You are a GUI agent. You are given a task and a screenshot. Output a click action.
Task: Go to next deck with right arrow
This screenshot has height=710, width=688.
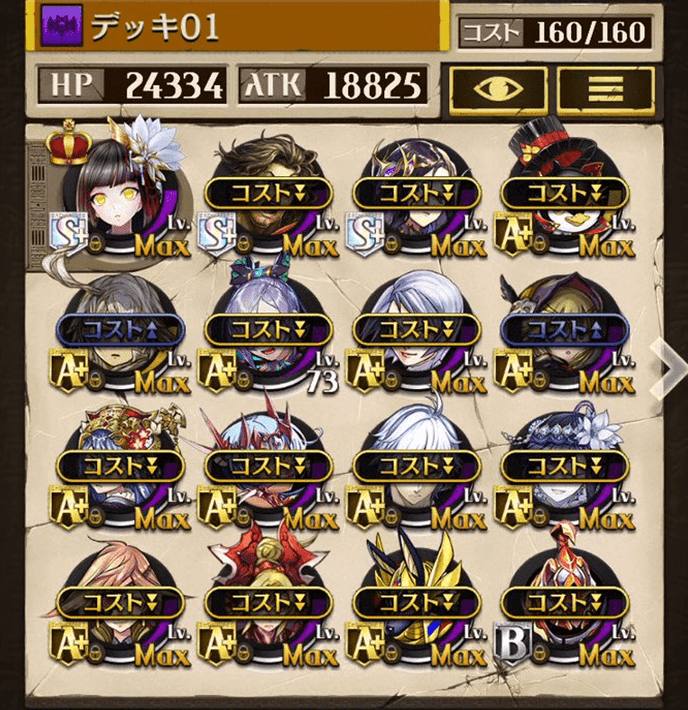click(668, 366)
